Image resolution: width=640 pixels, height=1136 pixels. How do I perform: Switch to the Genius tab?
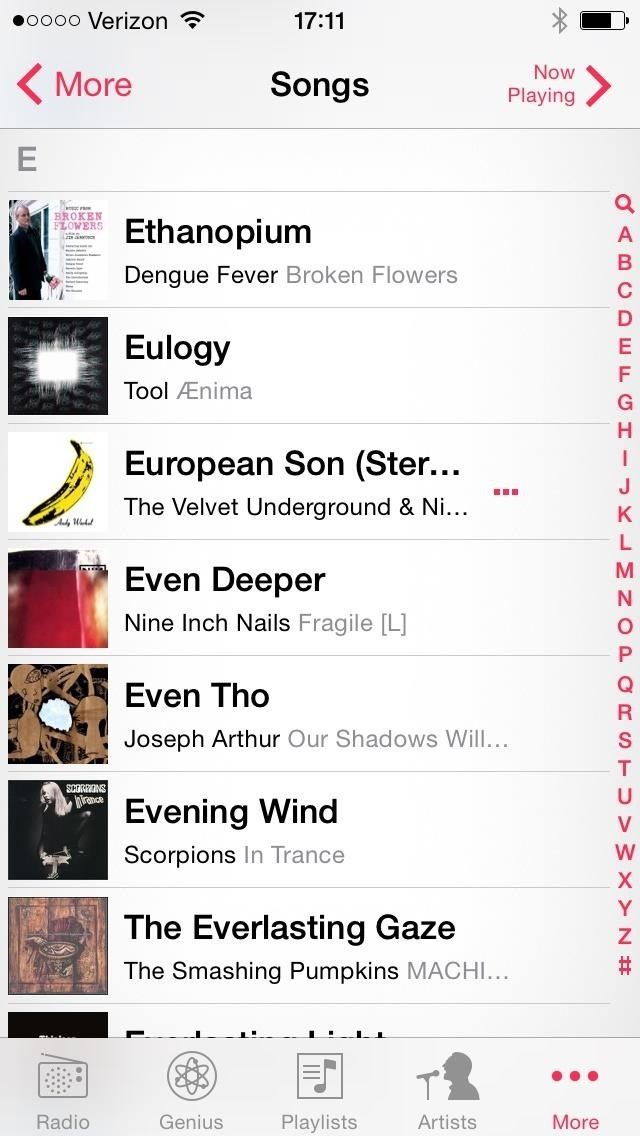tap(191, 1090)
